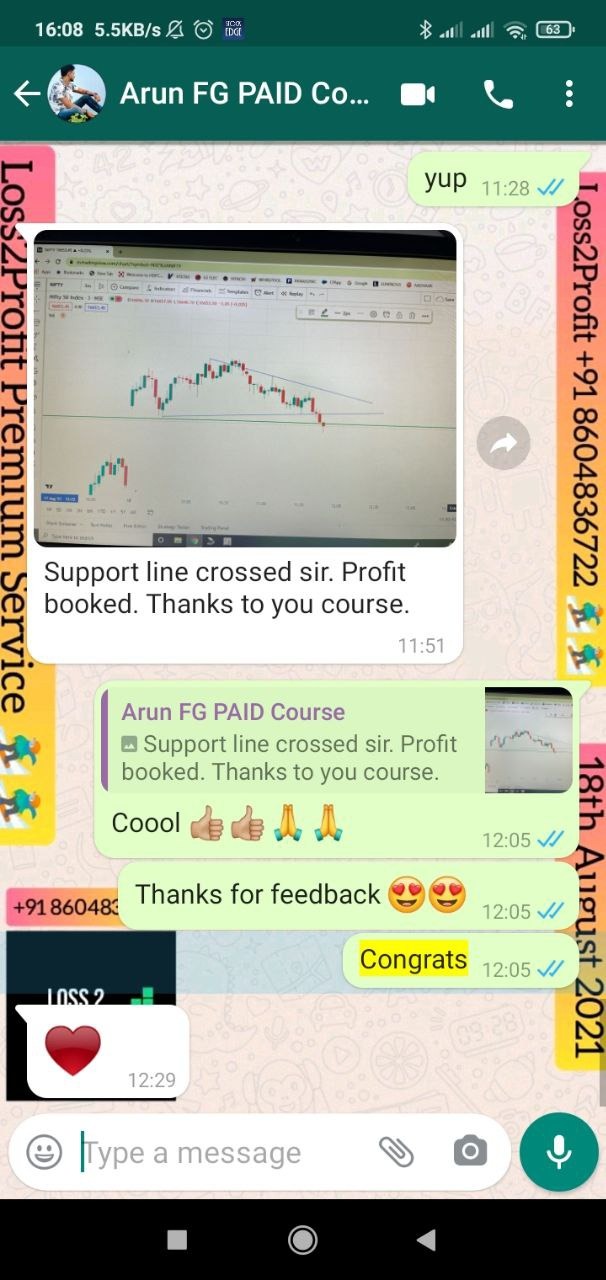Open the trading chart photo message

tap(245, 388)
